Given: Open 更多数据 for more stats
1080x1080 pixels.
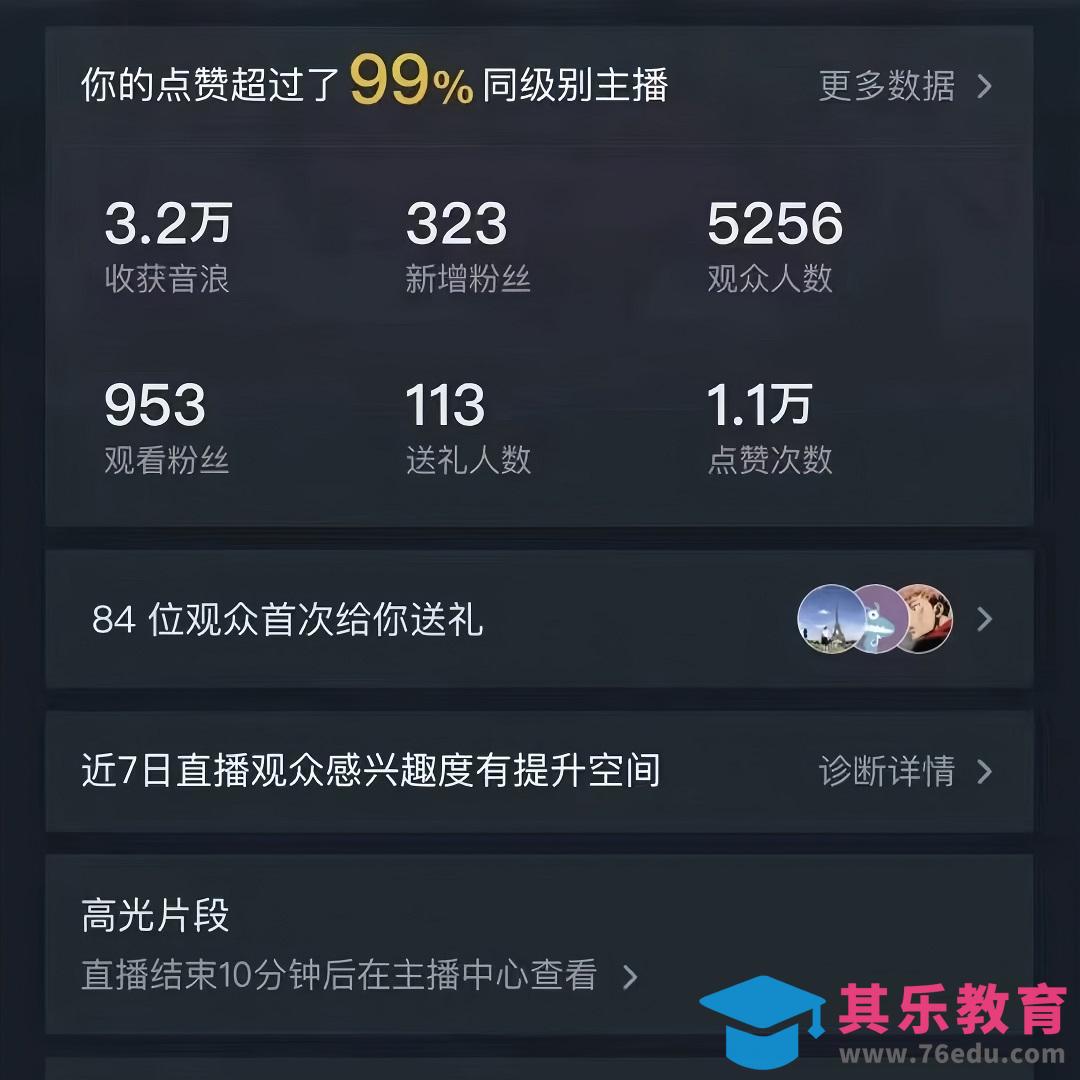Looking at the screenshot, I should pos(903,86).
